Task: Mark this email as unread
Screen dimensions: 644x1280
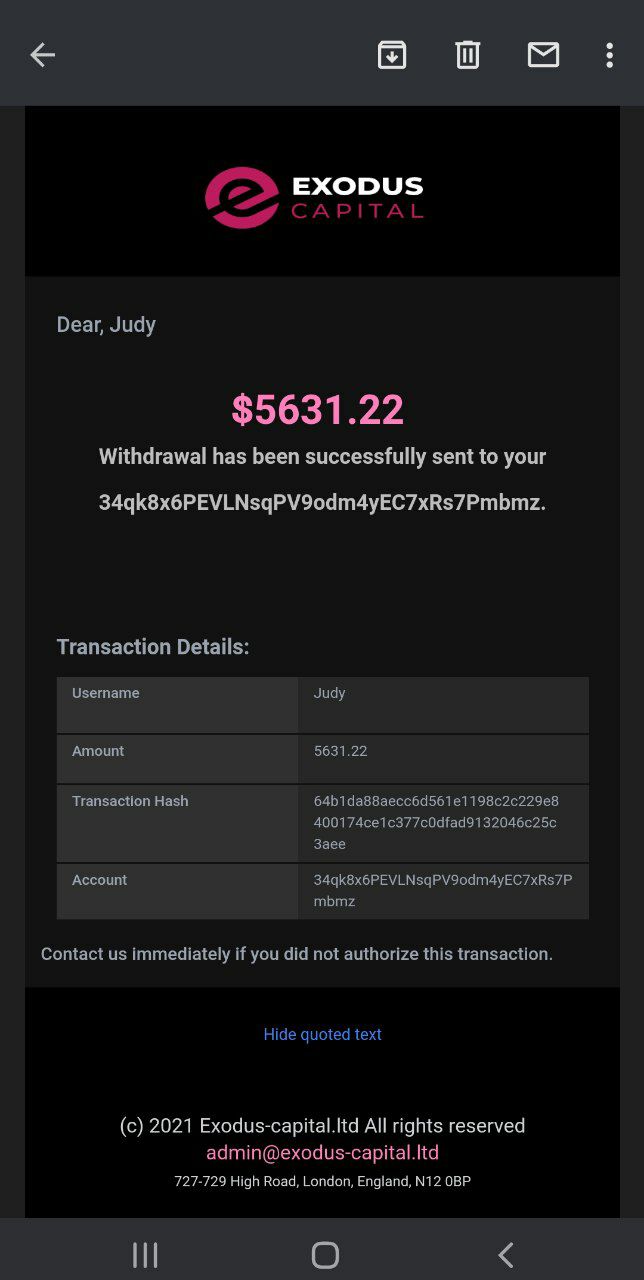Action: coord(543,55)
